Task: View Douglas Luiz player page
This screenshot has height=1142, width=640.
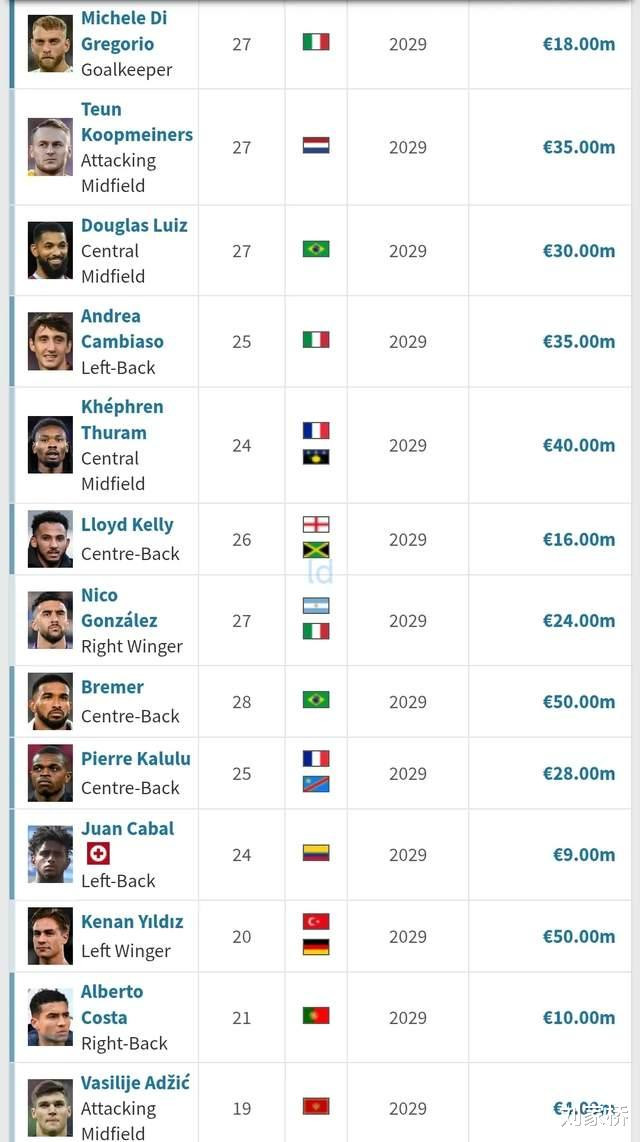Action: pyautogui.click(x=134, y=226)
